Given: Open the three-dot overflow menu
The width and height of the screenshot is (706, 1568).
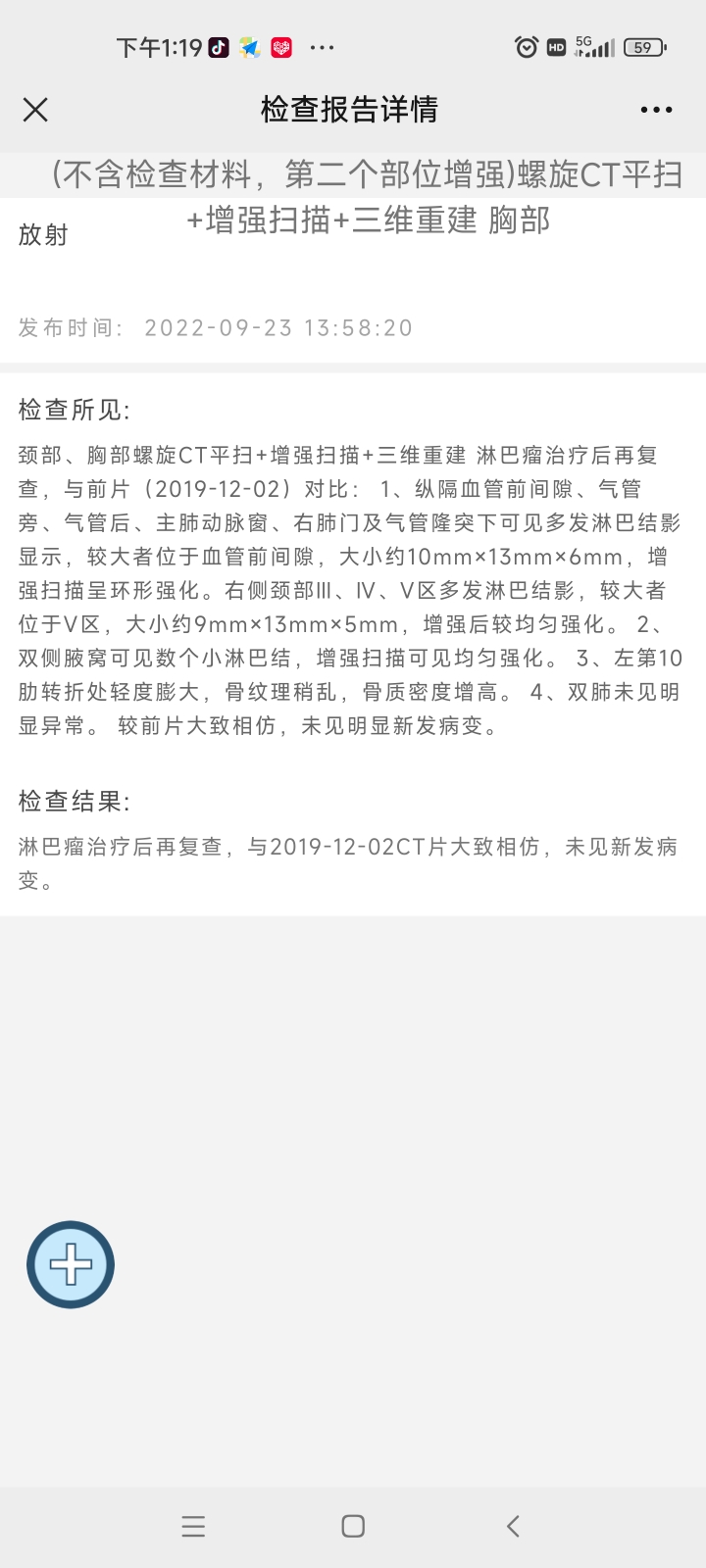Looking at the screenshot, I should (x=656, y=110).
